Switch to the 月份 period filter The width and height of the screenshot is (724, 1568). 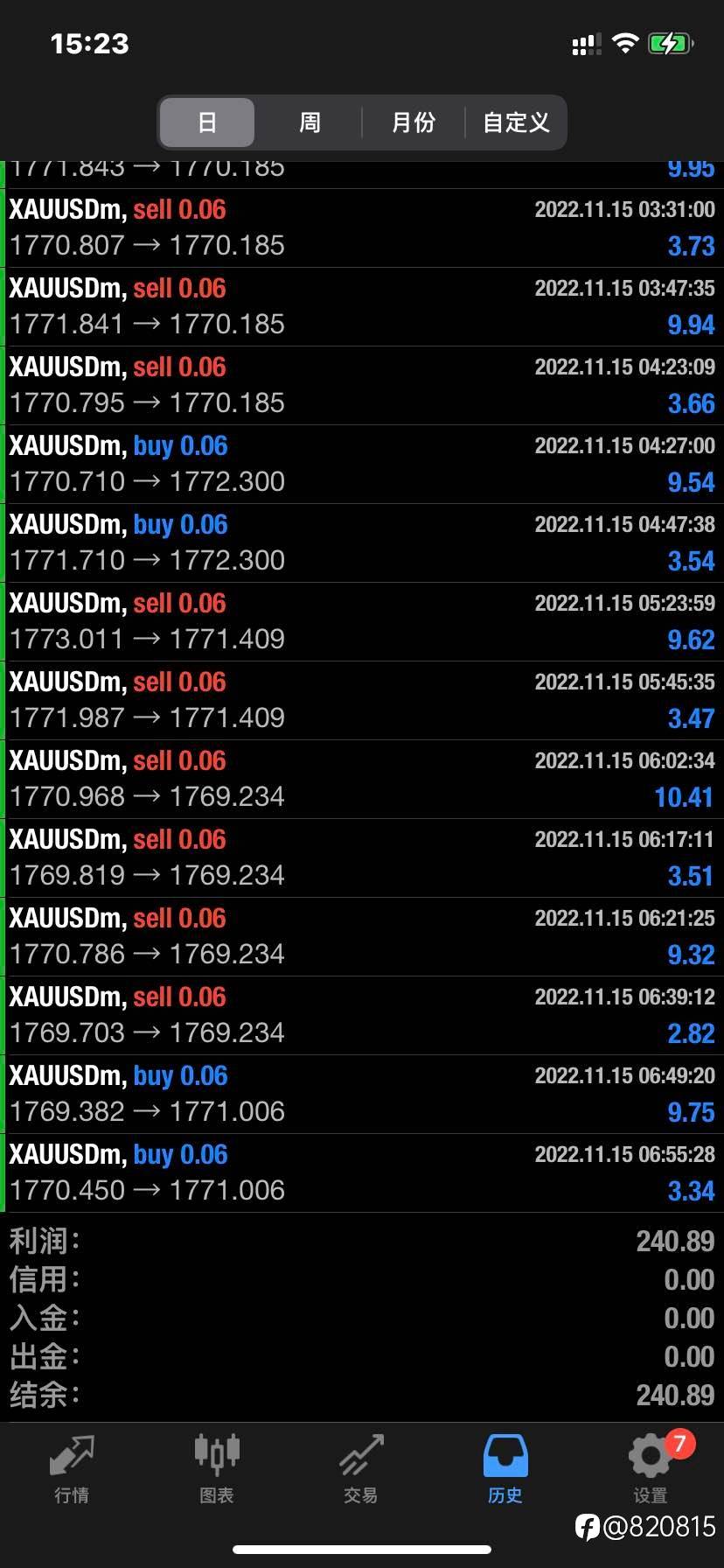click(413, 122)
